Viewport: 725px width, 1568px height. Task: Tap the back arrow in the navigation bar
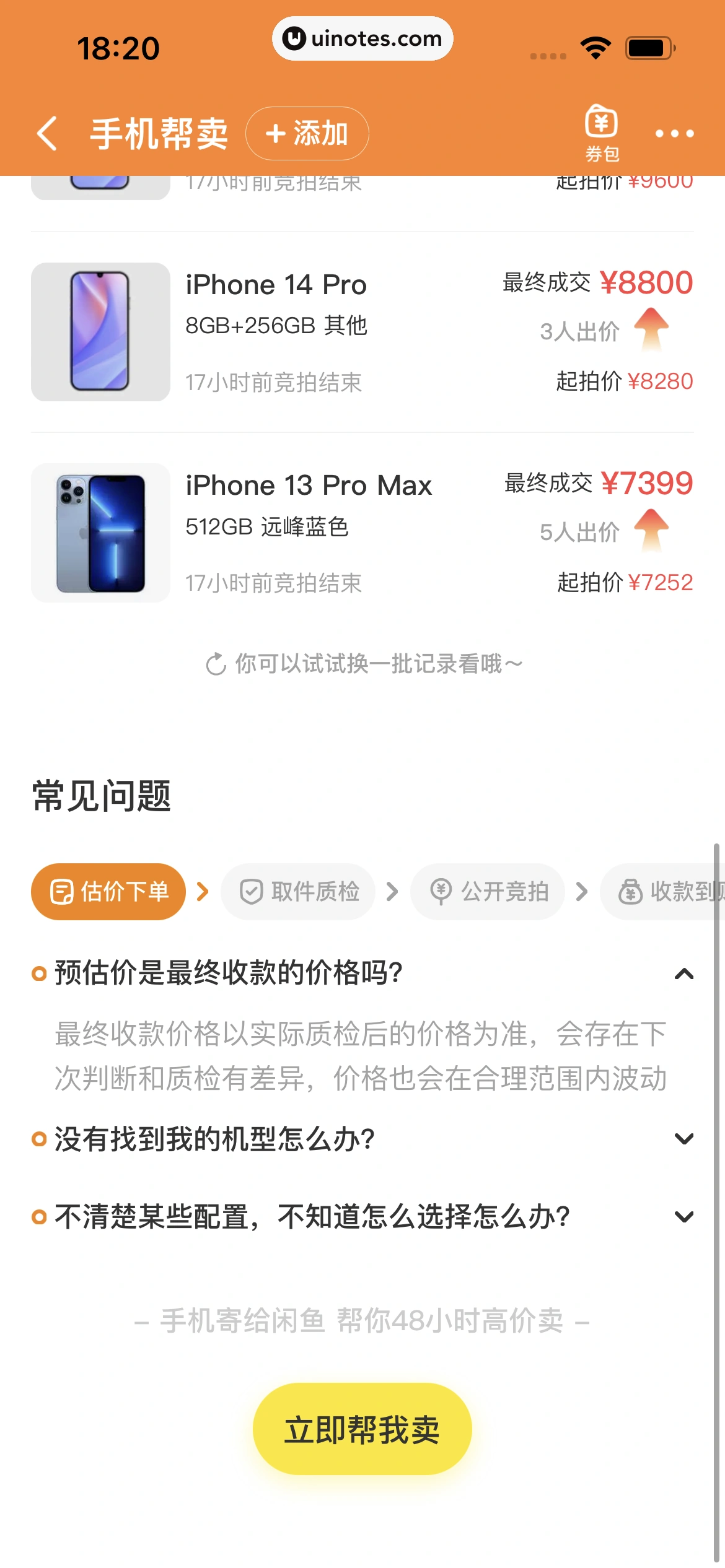[x=47, y=133]
